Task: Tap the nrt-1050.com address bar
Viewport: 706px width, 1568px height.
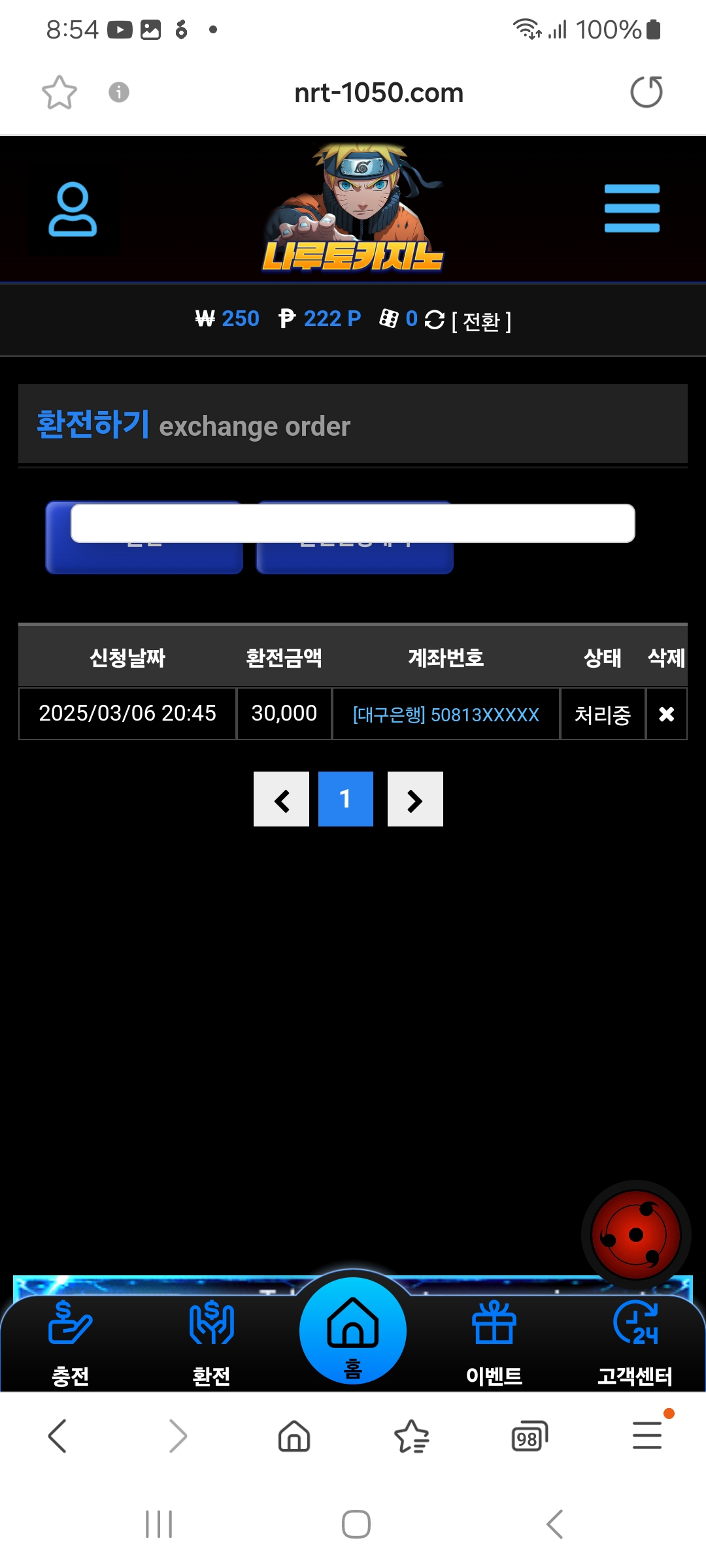Action: tap(378, 93)
